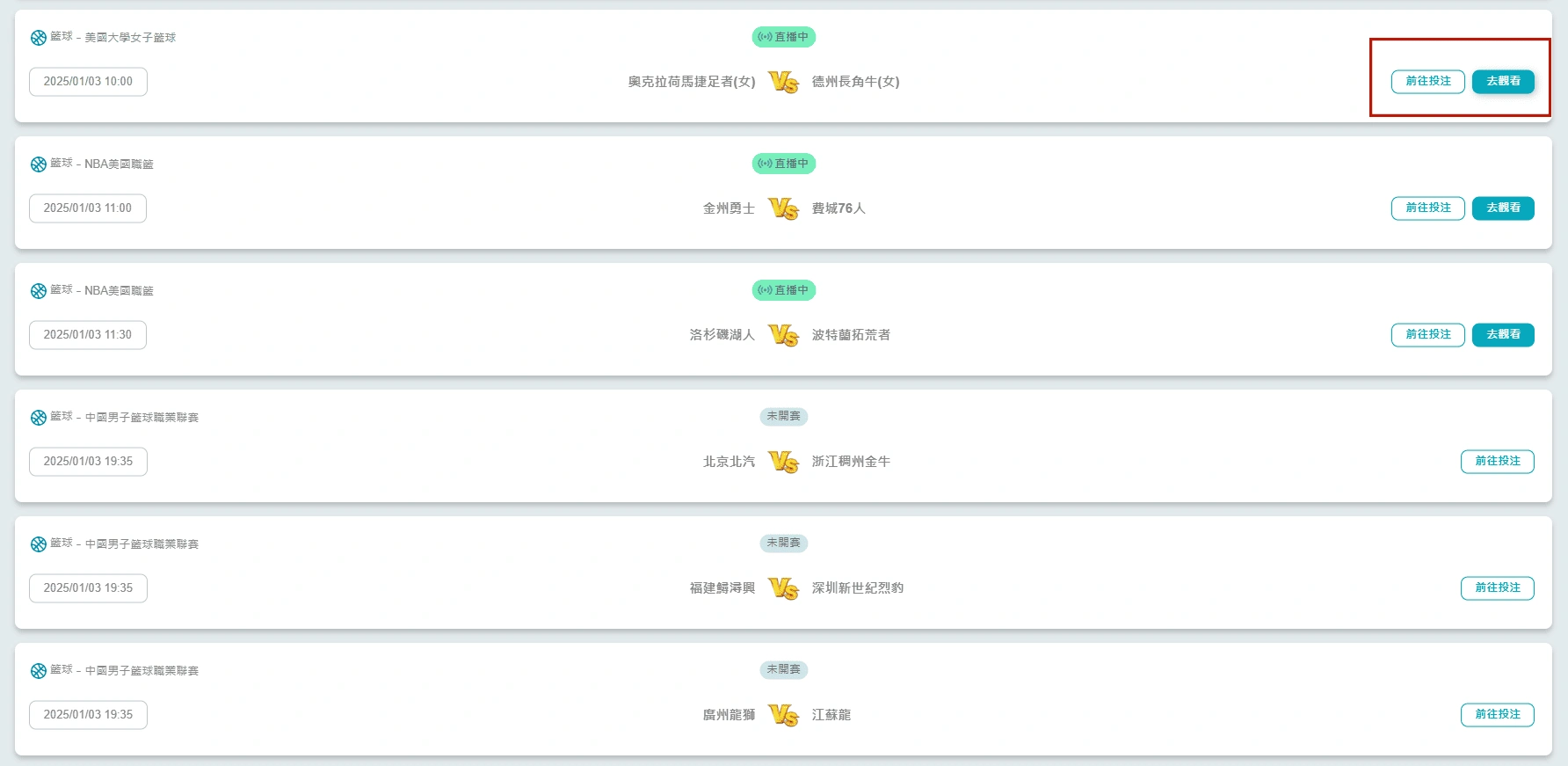Screen dimensions: 1568x766
Task: Tap 前往投注 for 金州勇士 vs 費城76人
Action: click(1427, 208)
